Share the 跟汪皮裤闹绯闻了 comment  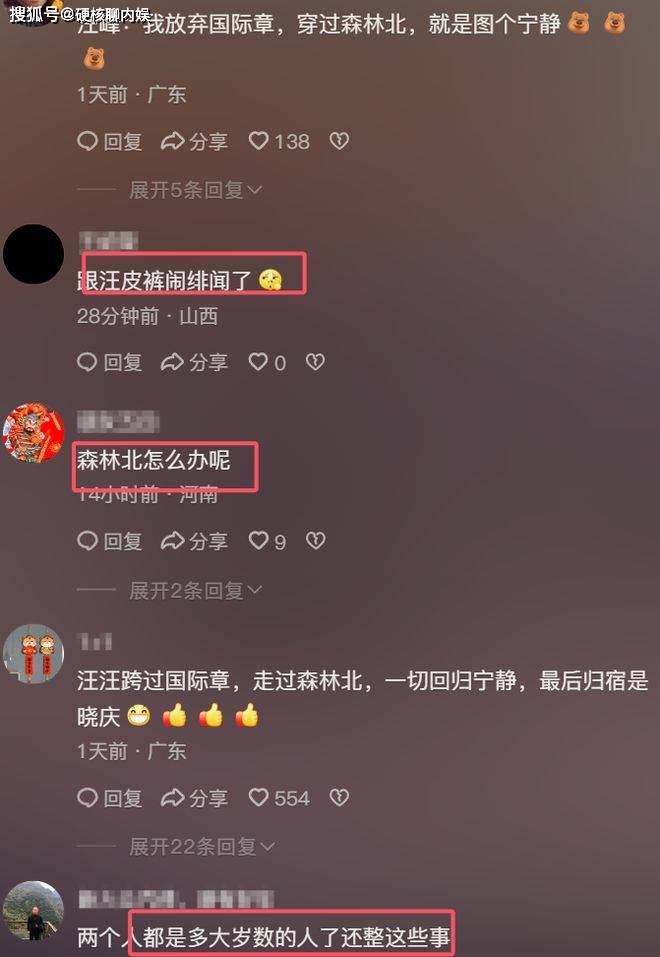194,362
